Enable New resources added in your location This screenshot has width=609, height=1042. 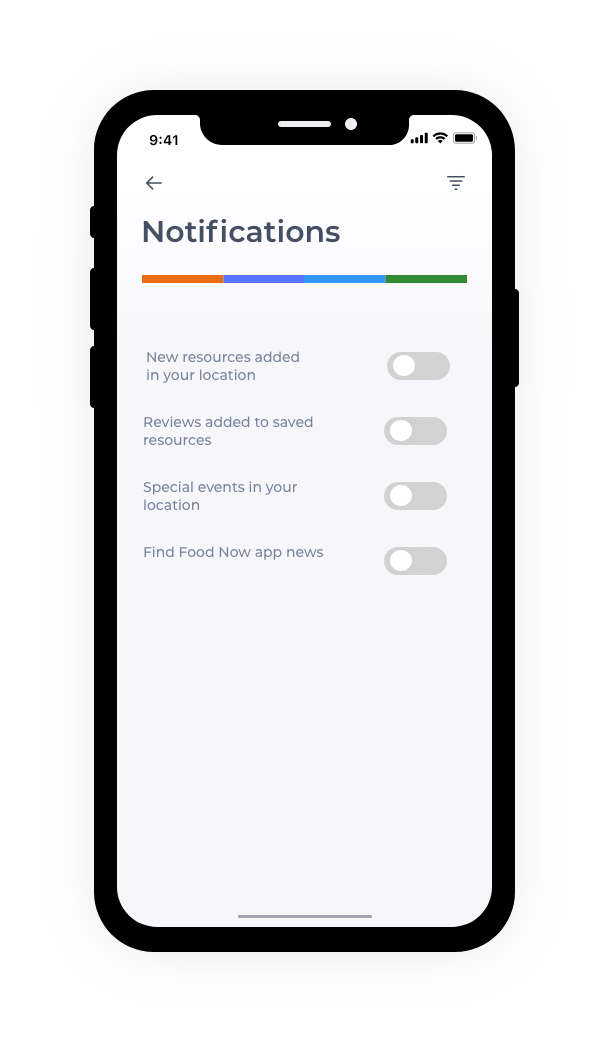tap(418, 366)
